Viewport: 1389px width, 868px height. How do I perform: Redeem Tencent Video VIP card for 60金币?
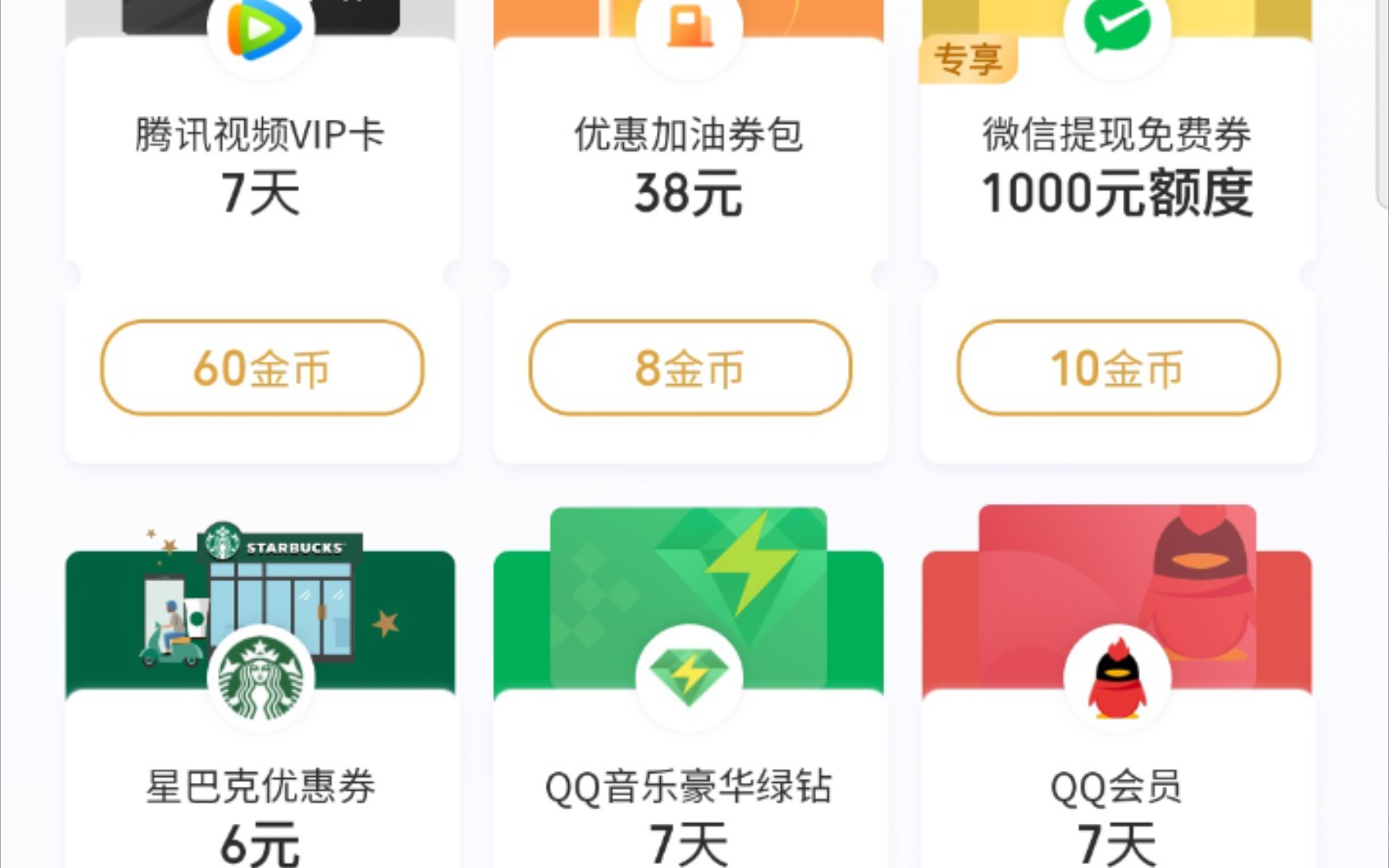point(261,368)
